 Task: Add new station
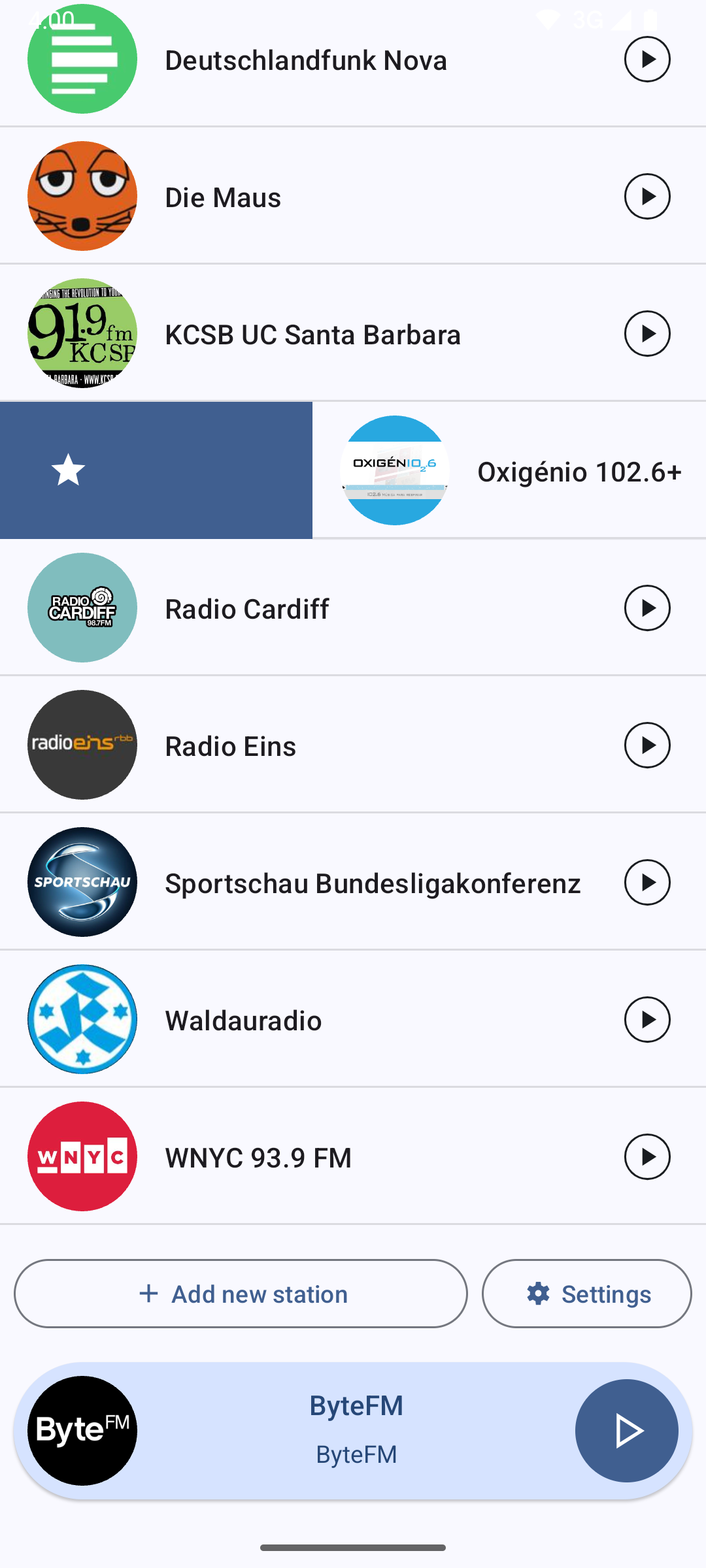pos(241,1294)
